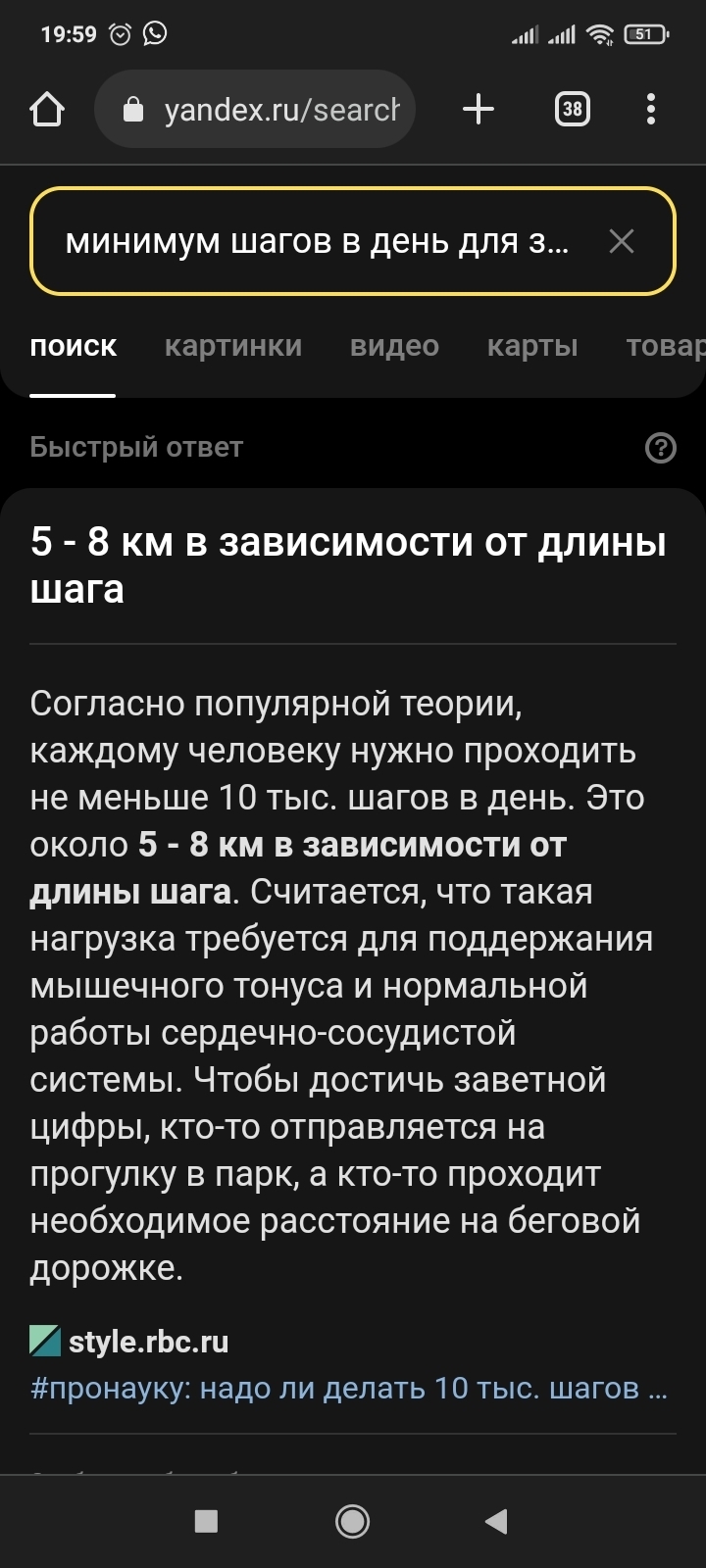Switch to the товары tab
The width and height of the screenshot is (706, 1568).
(665, 346)
